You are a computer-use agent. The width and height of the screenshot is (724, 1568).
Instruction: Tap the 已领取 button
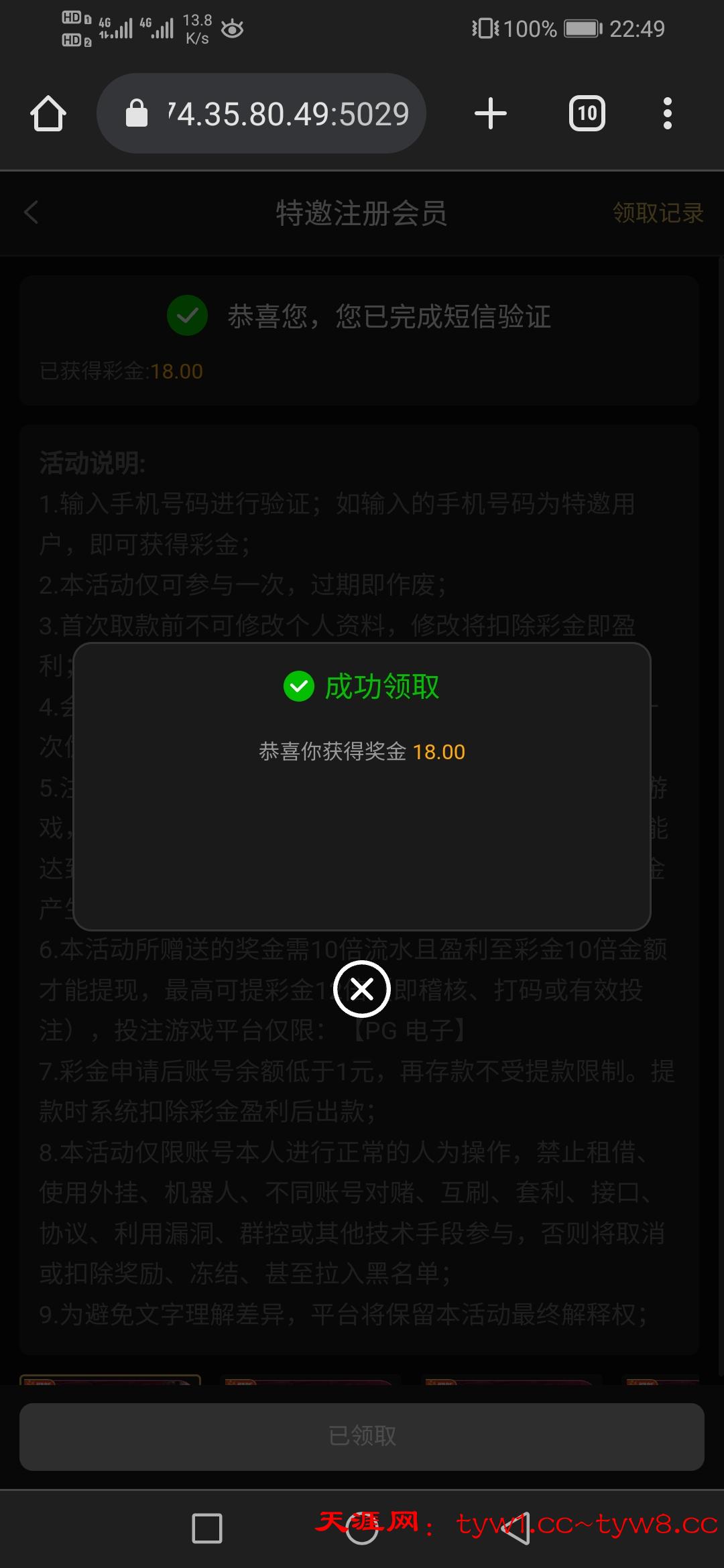(x=362, y=1436)
